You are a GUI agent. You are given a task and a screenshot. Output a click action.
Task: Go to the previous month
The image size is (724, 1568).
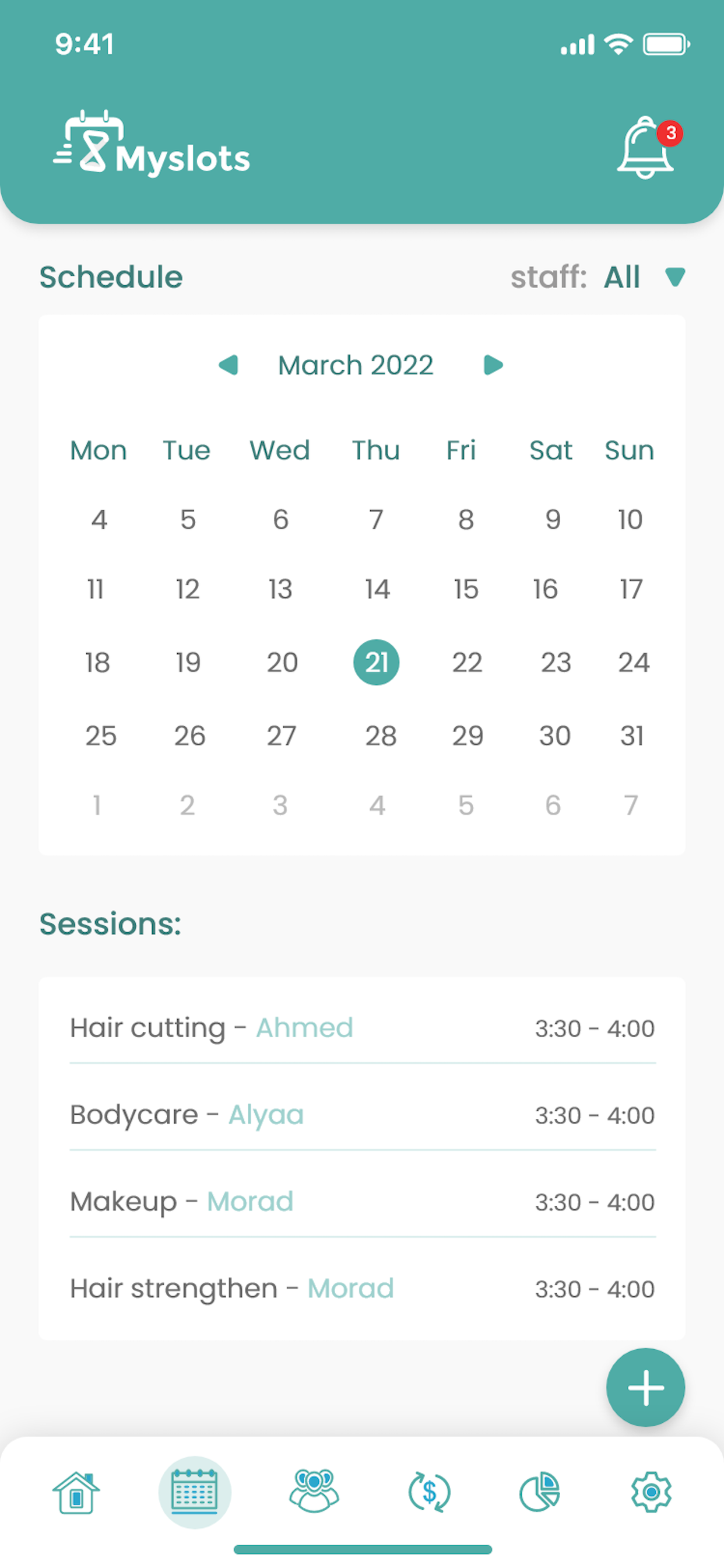[229, 365]
